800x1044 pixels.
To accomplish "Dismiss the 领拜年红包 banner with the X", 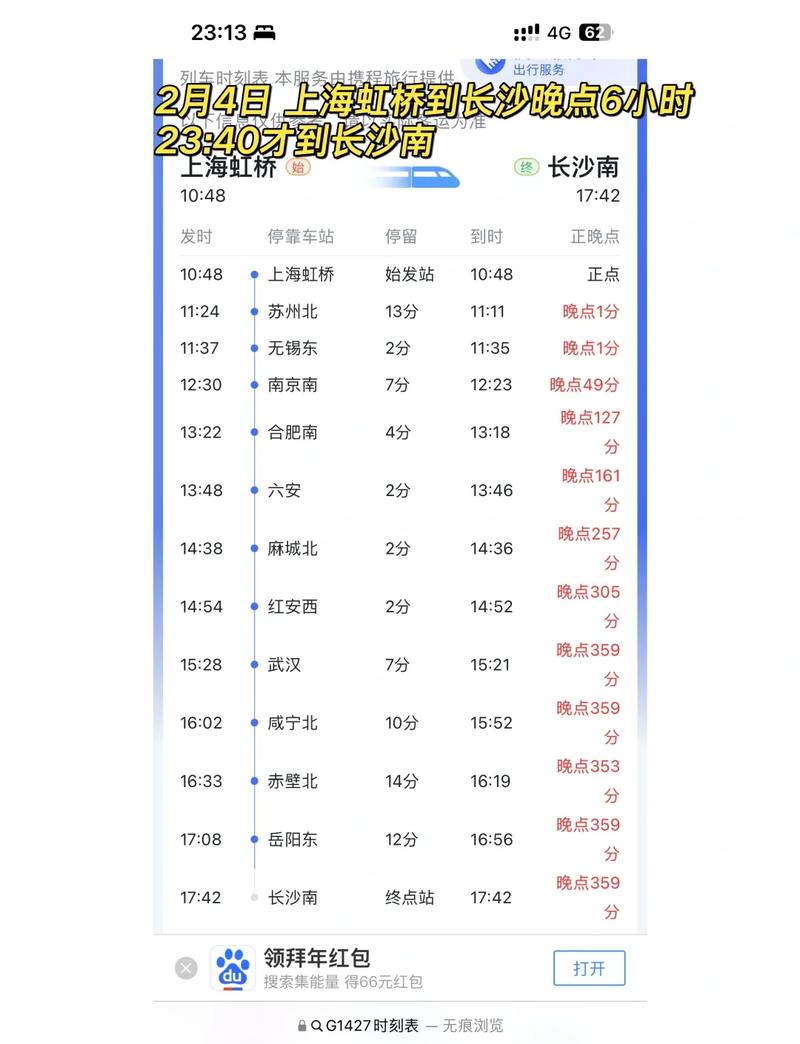I will 184,967.
